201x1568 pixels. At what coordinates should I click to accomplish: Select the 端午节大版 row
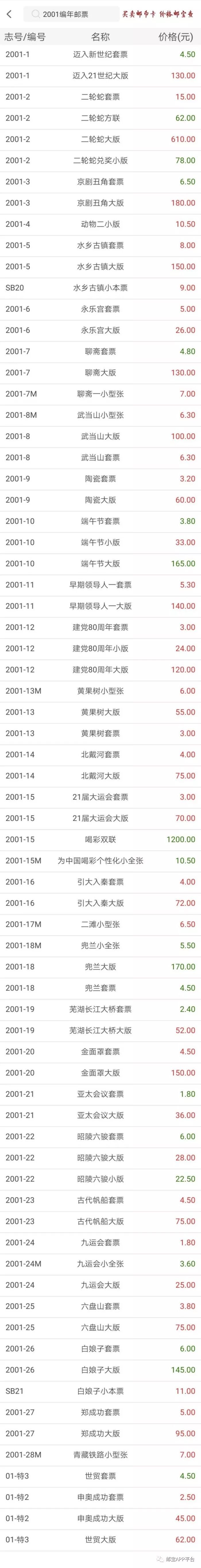point(100,564)
